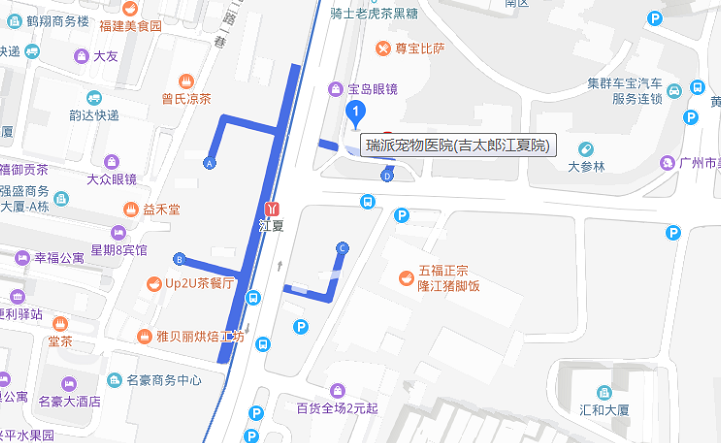Open the 雅贝丽烘焙工坊 marker
The height and width of the screenshot is (443, 721).
pyautogui.click(x=144, y=337)
